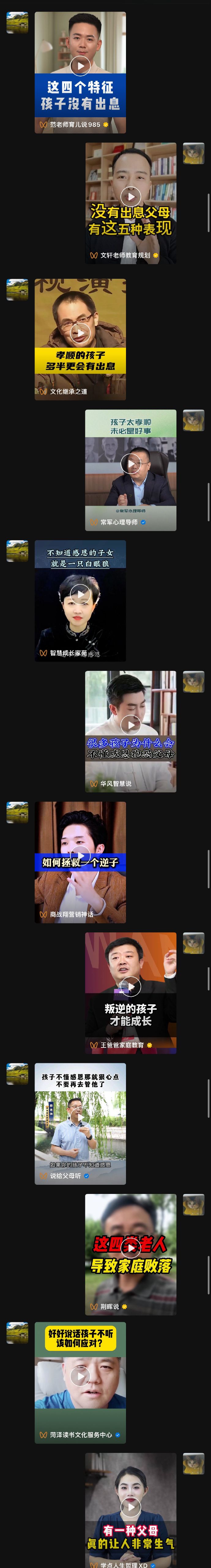Play the video 如何拯救一个逆子
This screenshot has width=211, height=1568.
point(80,855)
